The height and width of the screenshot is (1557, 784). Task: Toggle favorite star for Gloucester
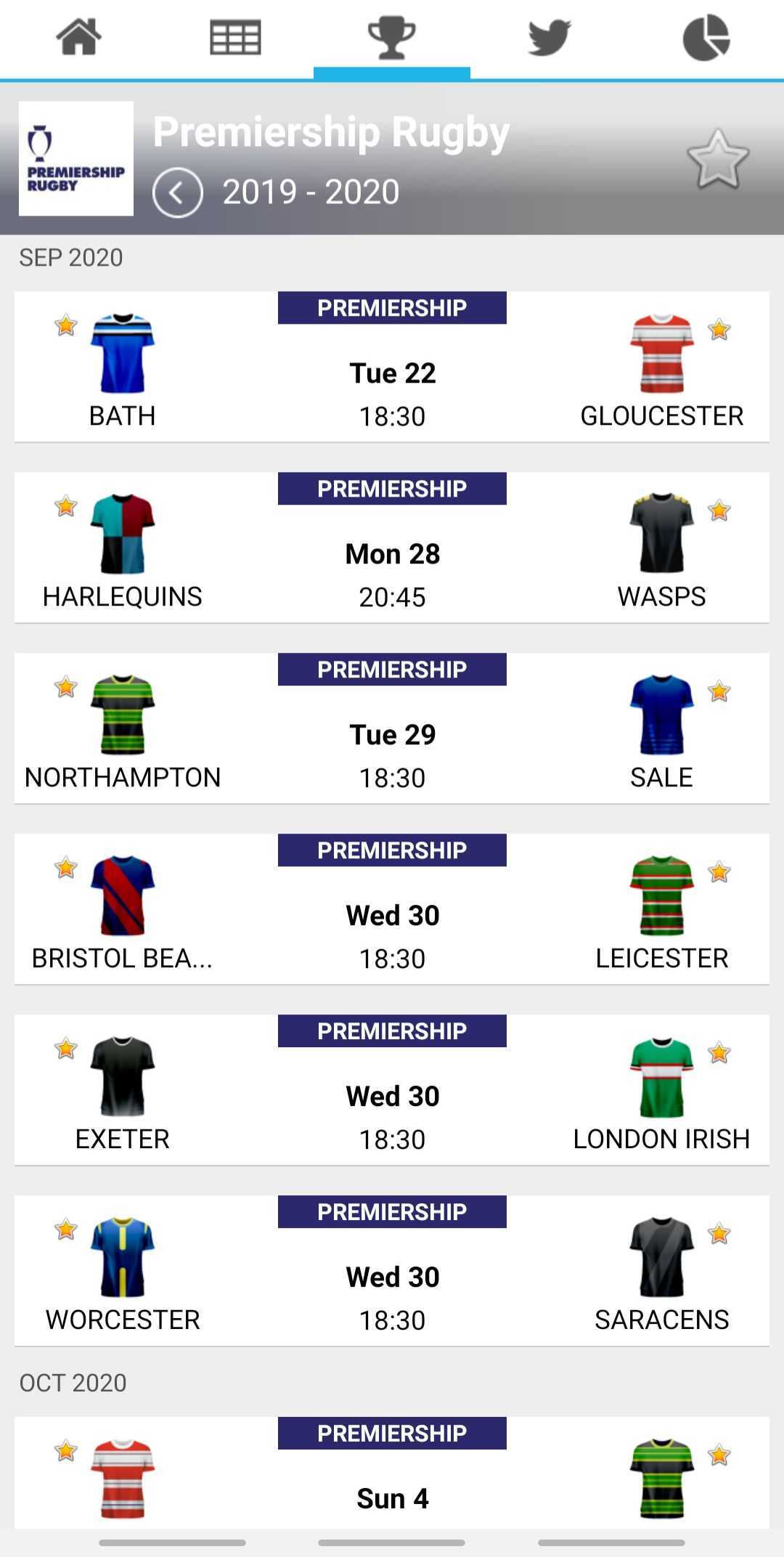click(719, 329)
